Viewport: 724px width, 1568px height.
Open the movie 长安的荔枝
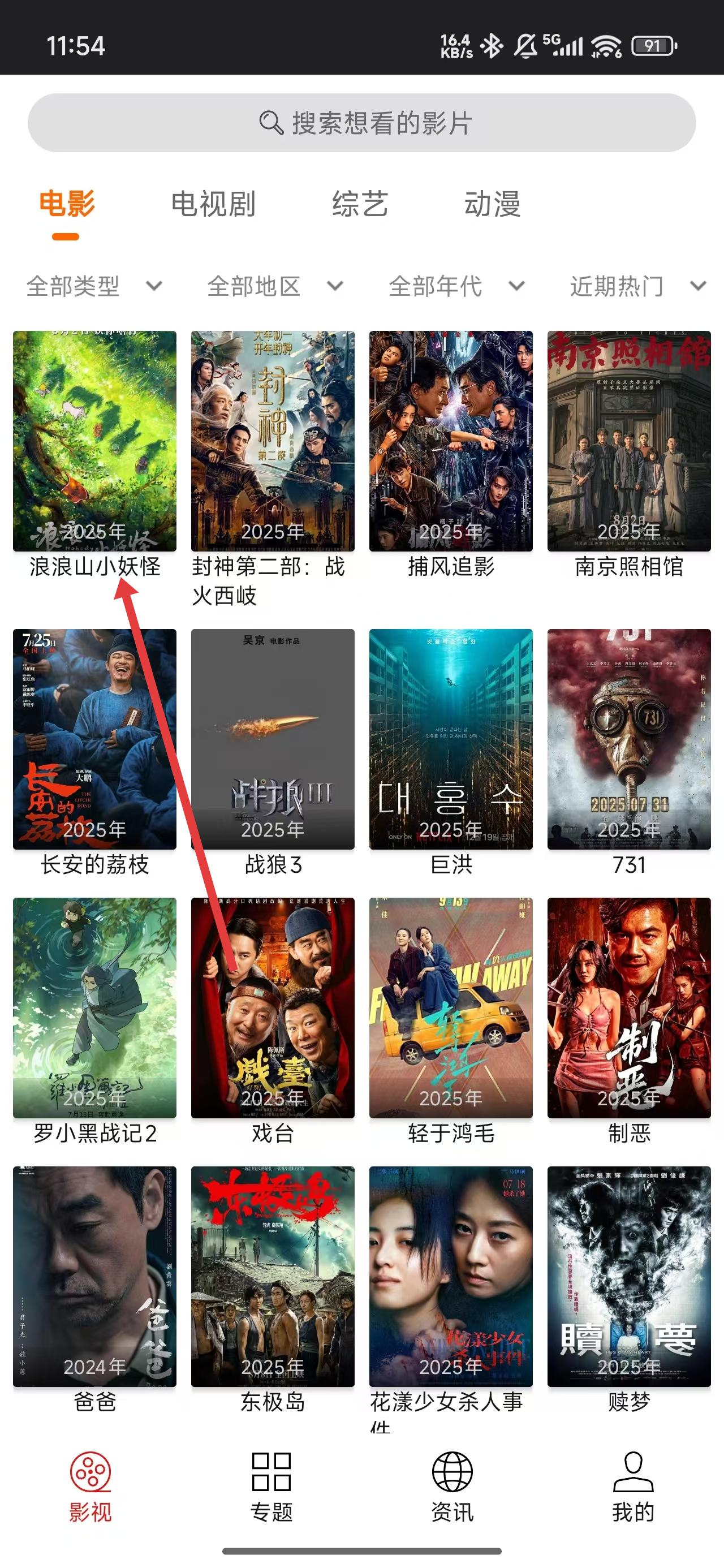click(x=94, y=739)
